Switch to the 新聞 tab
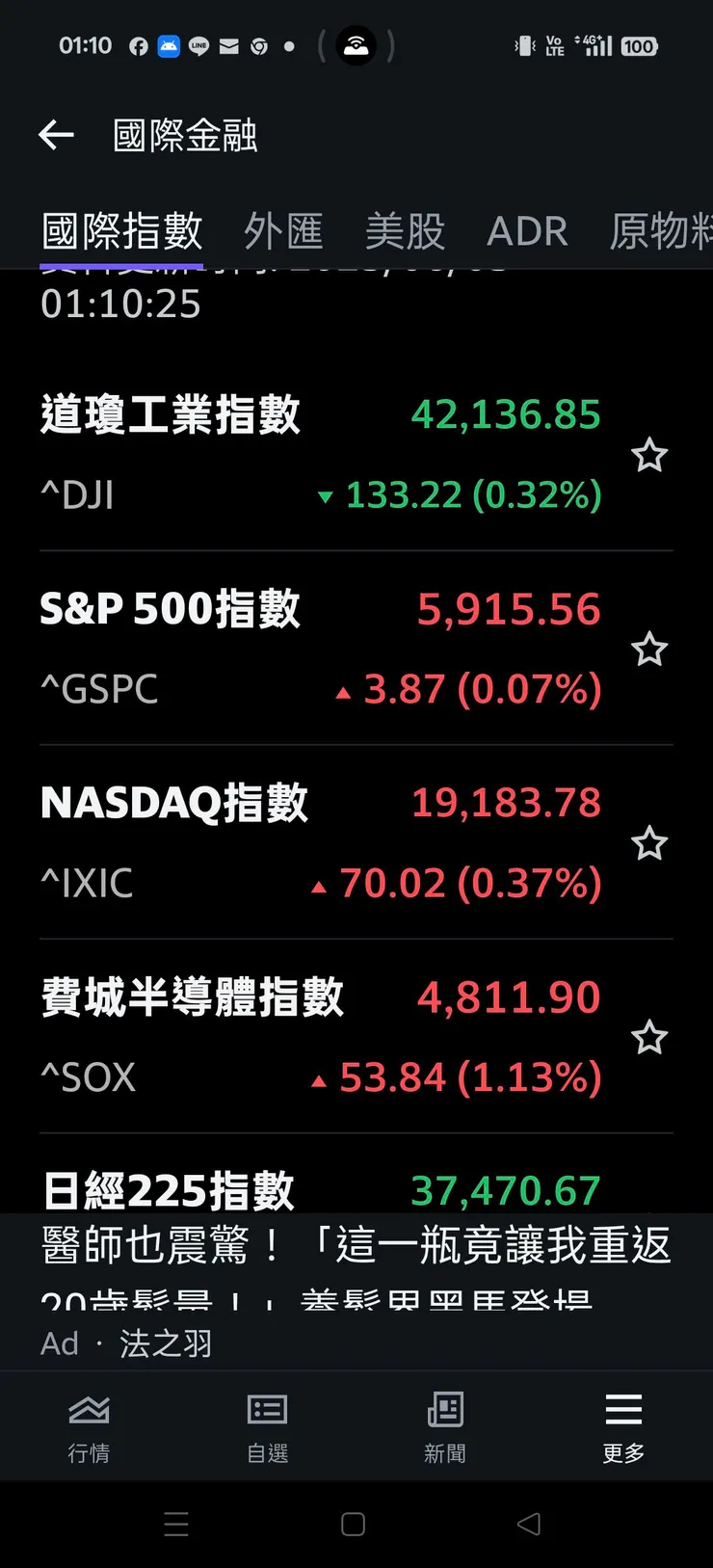This screenshot has height=1568, width=713. [445, 1427]
